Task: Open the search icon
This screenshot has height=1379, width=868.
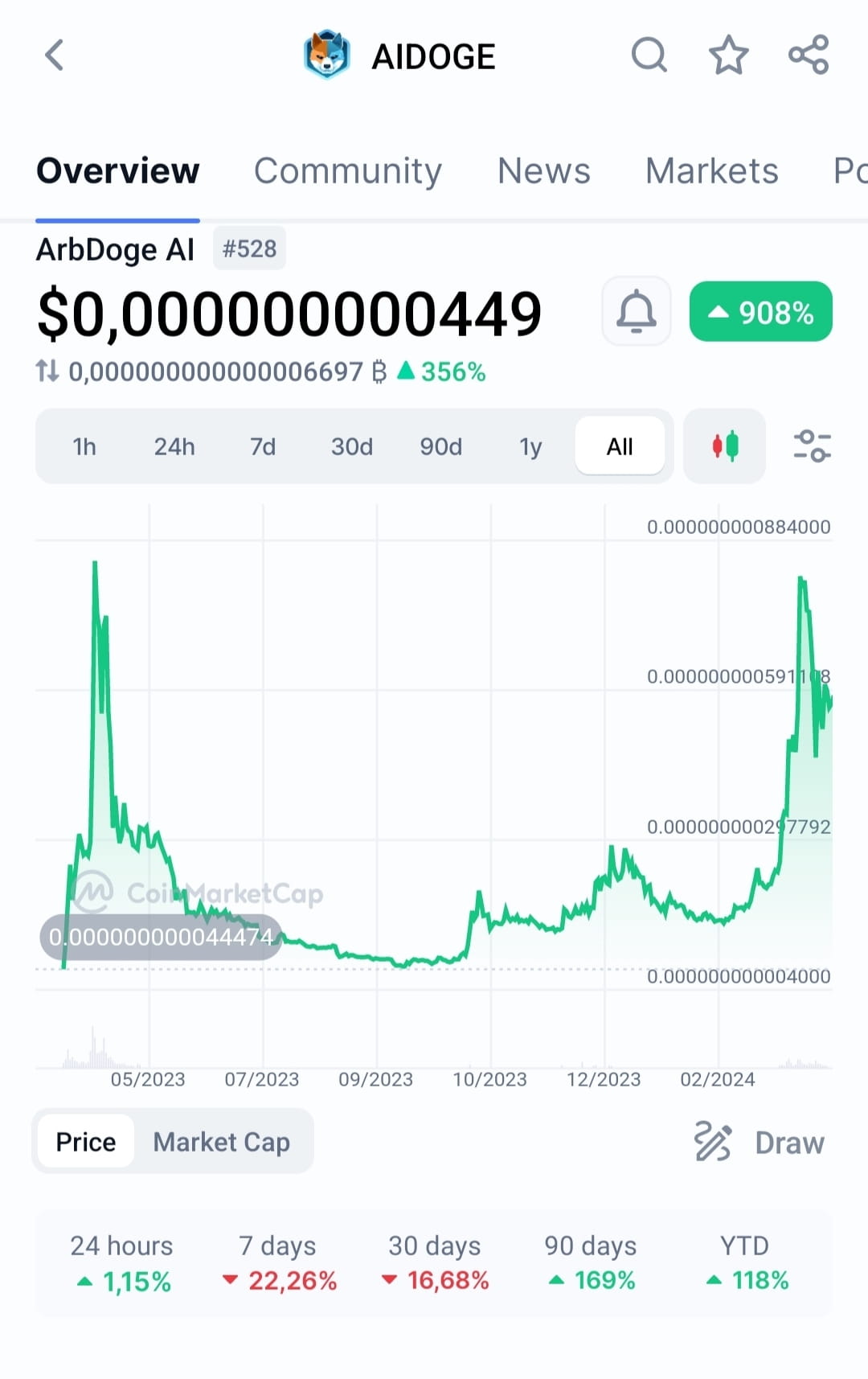Action: (649, 55)
